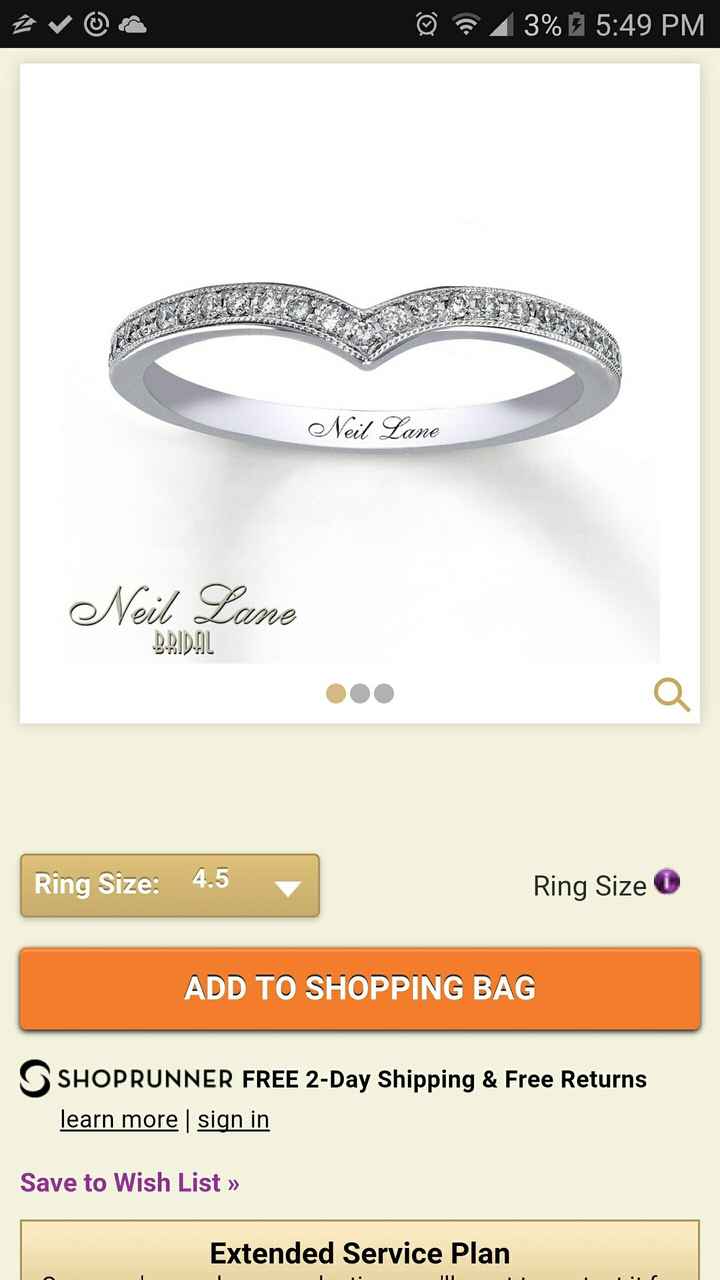Tap the checkmark notification icon
This screenshot has width=720, height=1280.
[x=62, y=22]
